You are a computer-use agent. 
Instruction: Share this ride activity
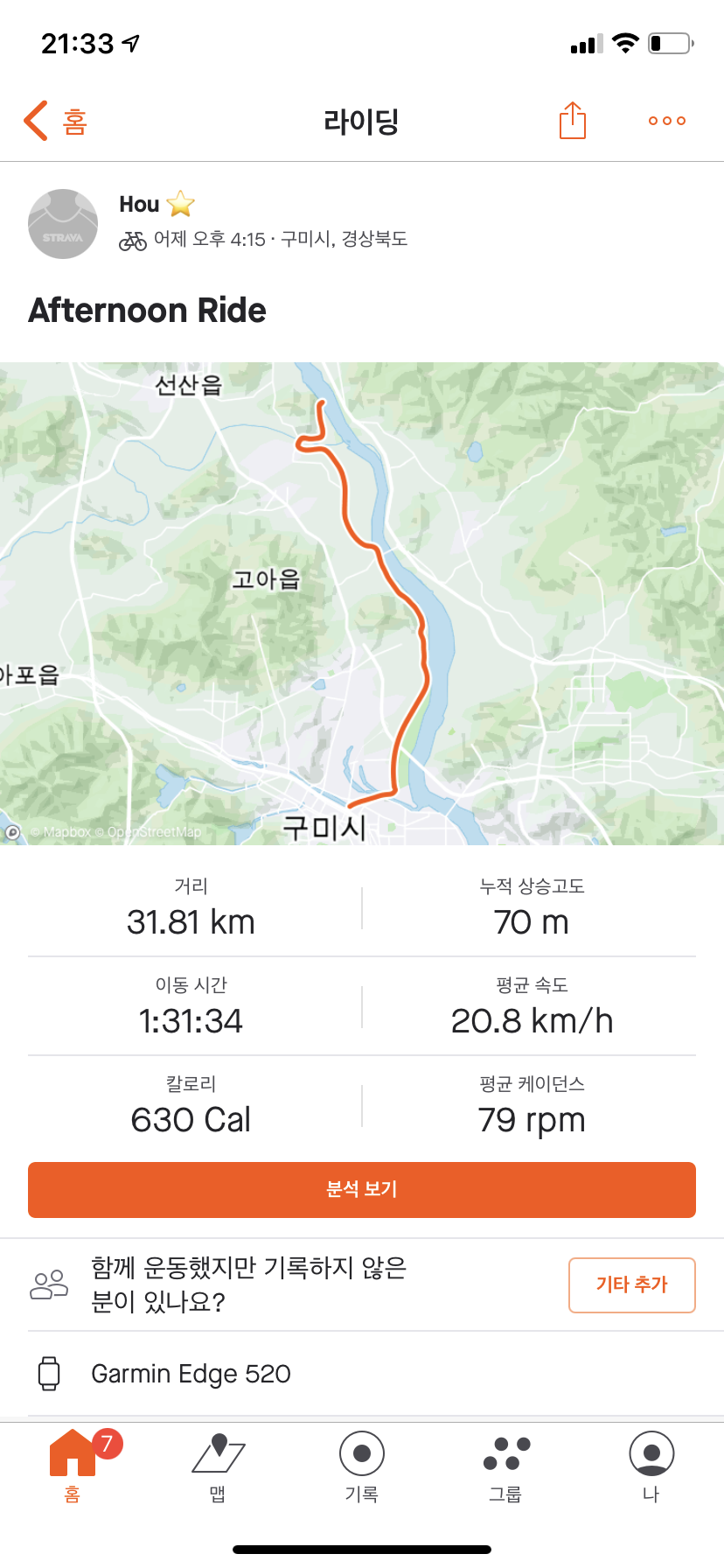[x=573, y=120]
